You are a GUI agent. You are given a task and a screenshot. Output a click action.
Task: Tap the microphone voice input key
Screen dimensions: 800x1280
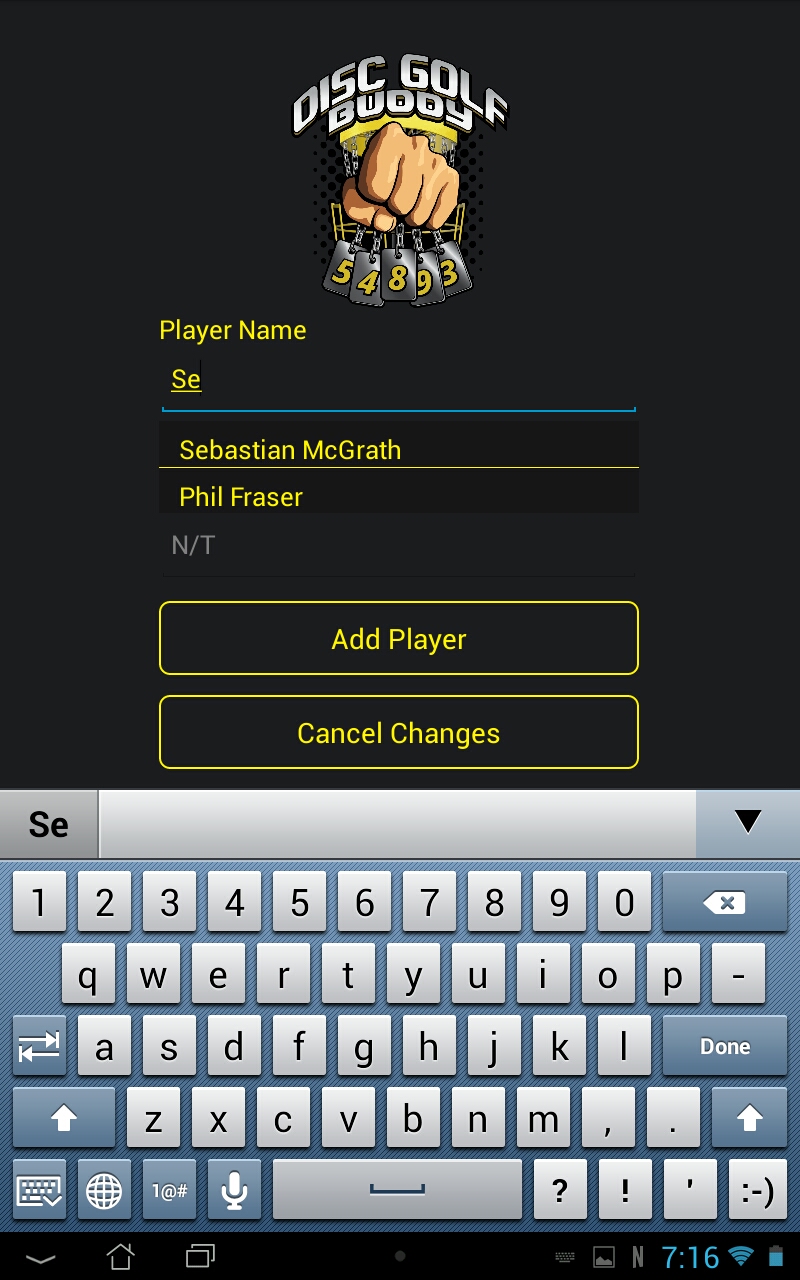pos(234,1190)
